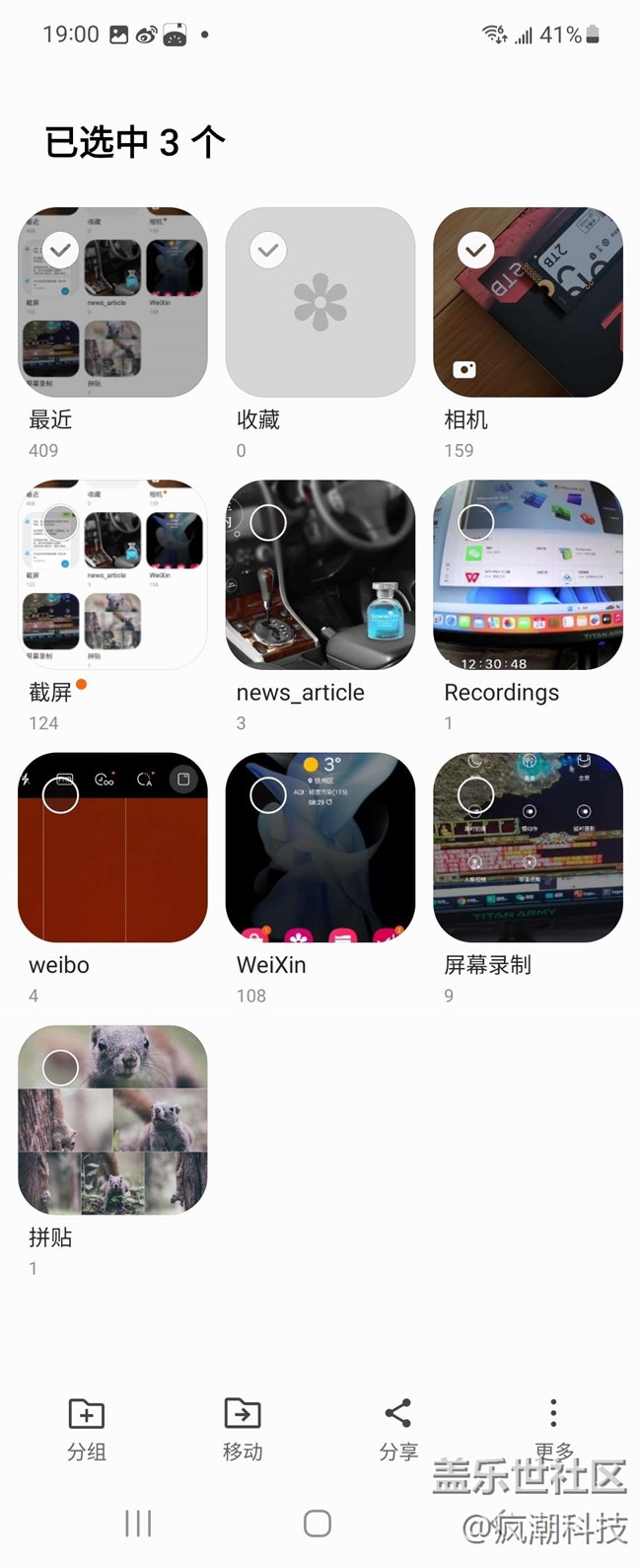The image size is (641, 1568).
Task: Create a group with 分组
Action: (x=87, y=1428)
